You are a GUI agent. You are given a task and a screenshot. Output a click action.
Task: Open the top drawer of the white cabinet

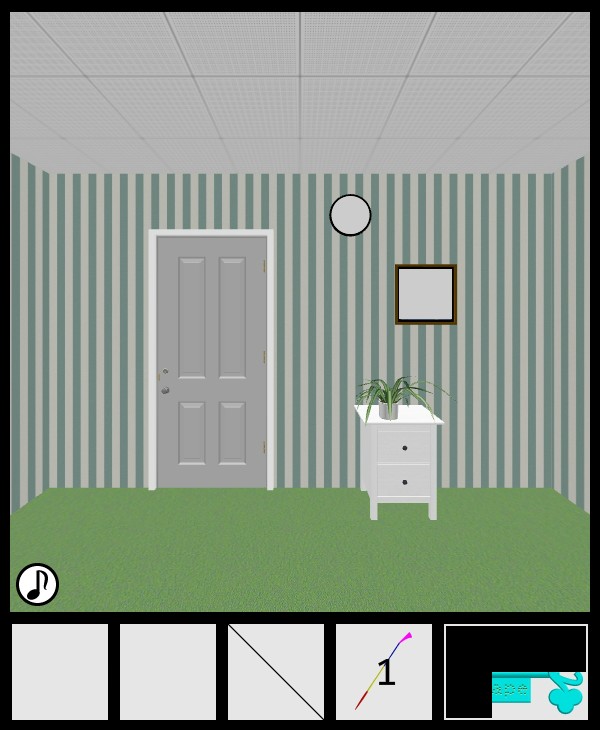(x=404, y=447)
